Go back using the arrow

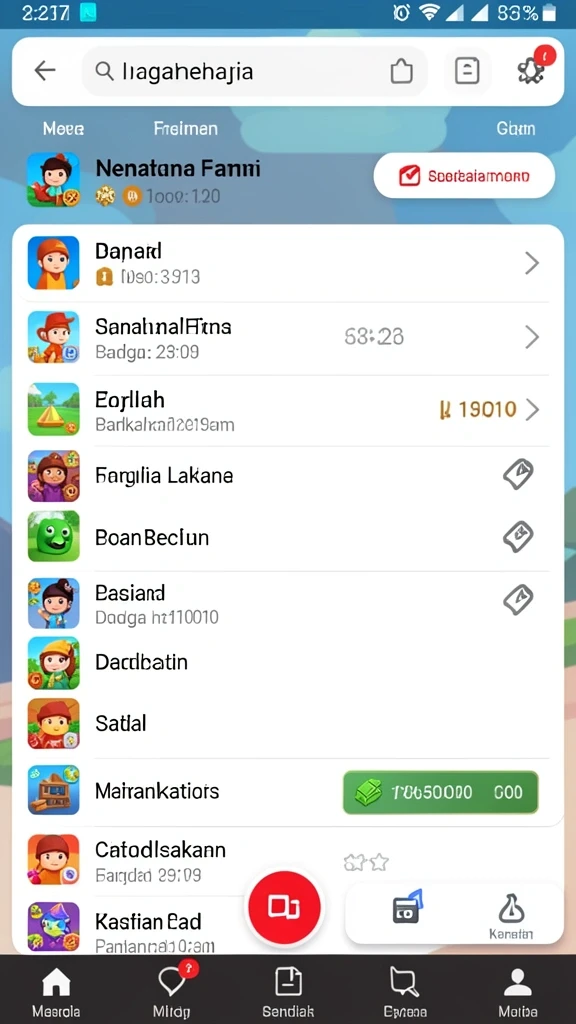point(45,71)
